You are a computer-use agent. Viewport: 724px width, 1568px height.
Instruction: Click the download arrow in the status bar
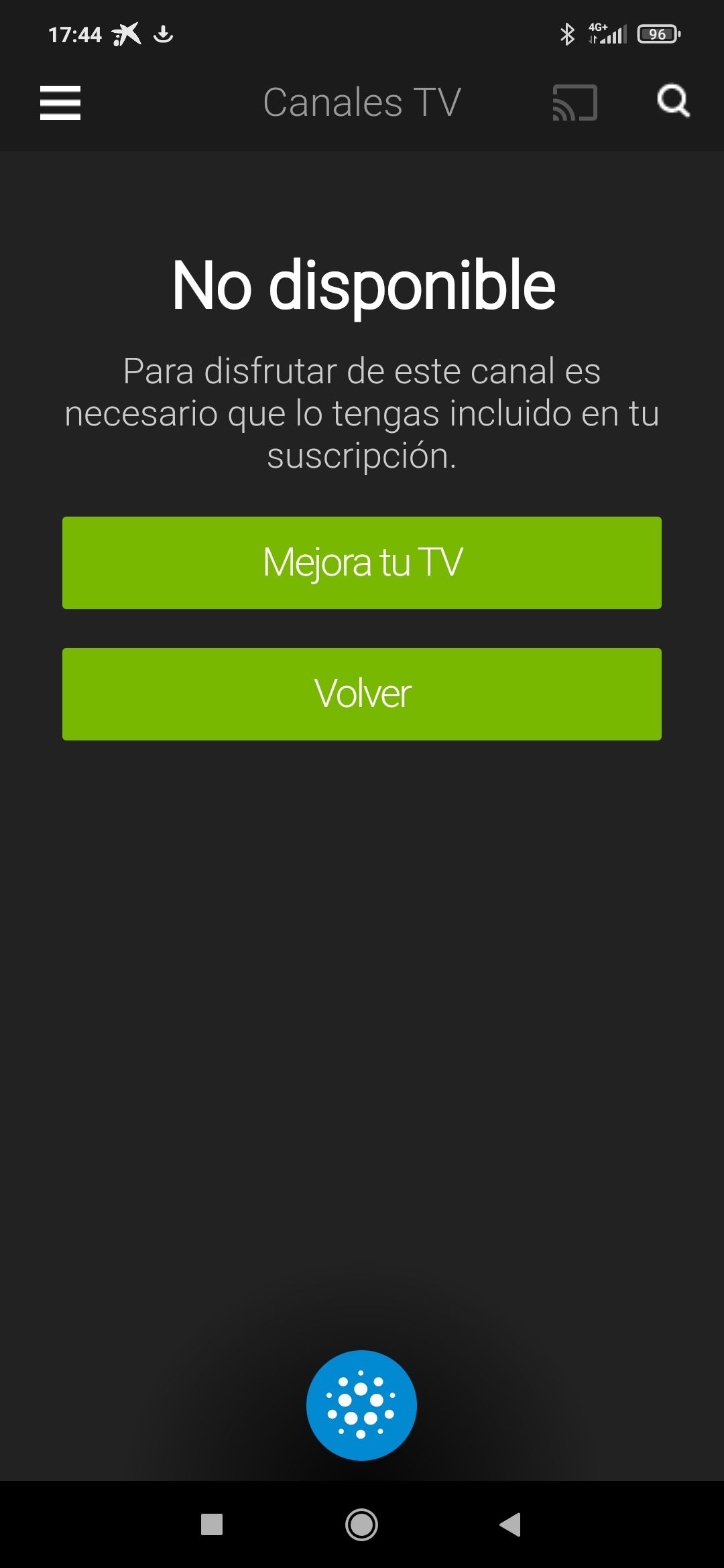[163, 34]
